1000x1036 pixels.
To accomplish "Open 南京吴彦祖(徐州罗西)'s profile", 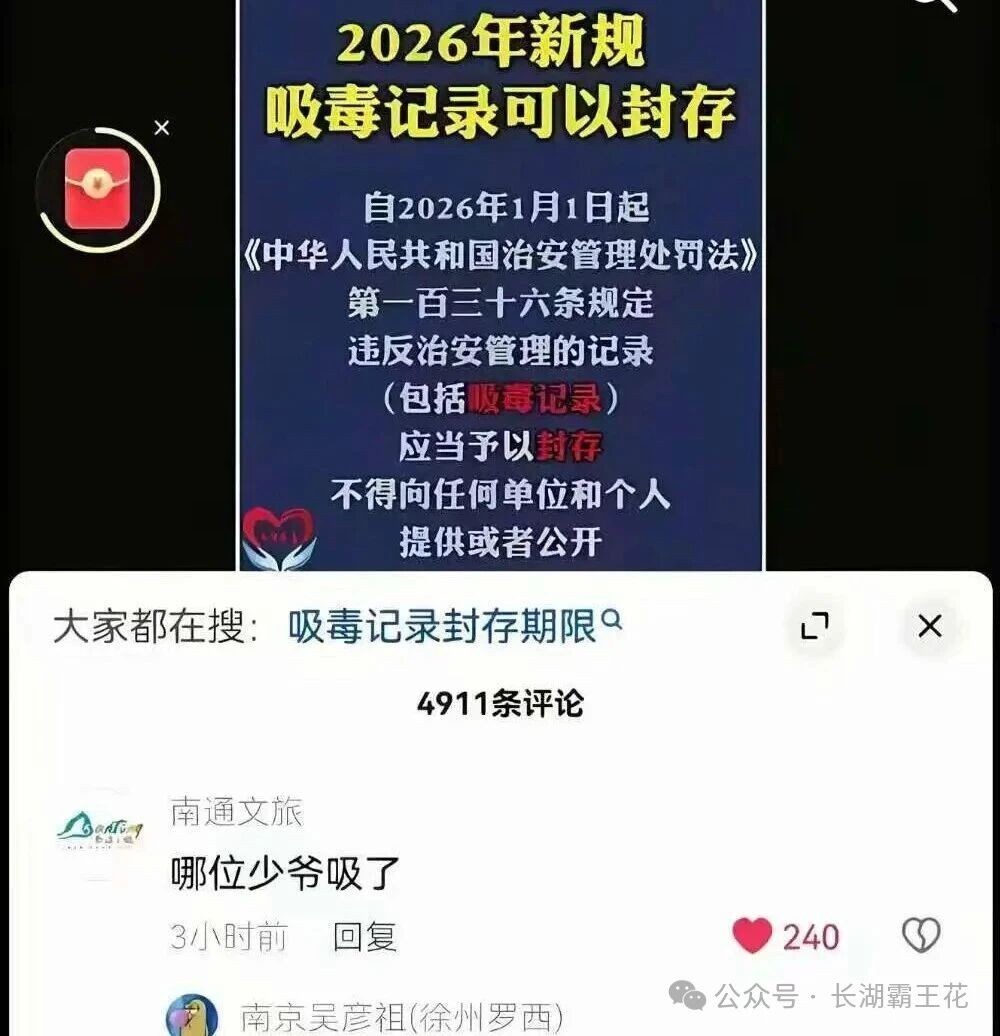I will pos(192,1015).
